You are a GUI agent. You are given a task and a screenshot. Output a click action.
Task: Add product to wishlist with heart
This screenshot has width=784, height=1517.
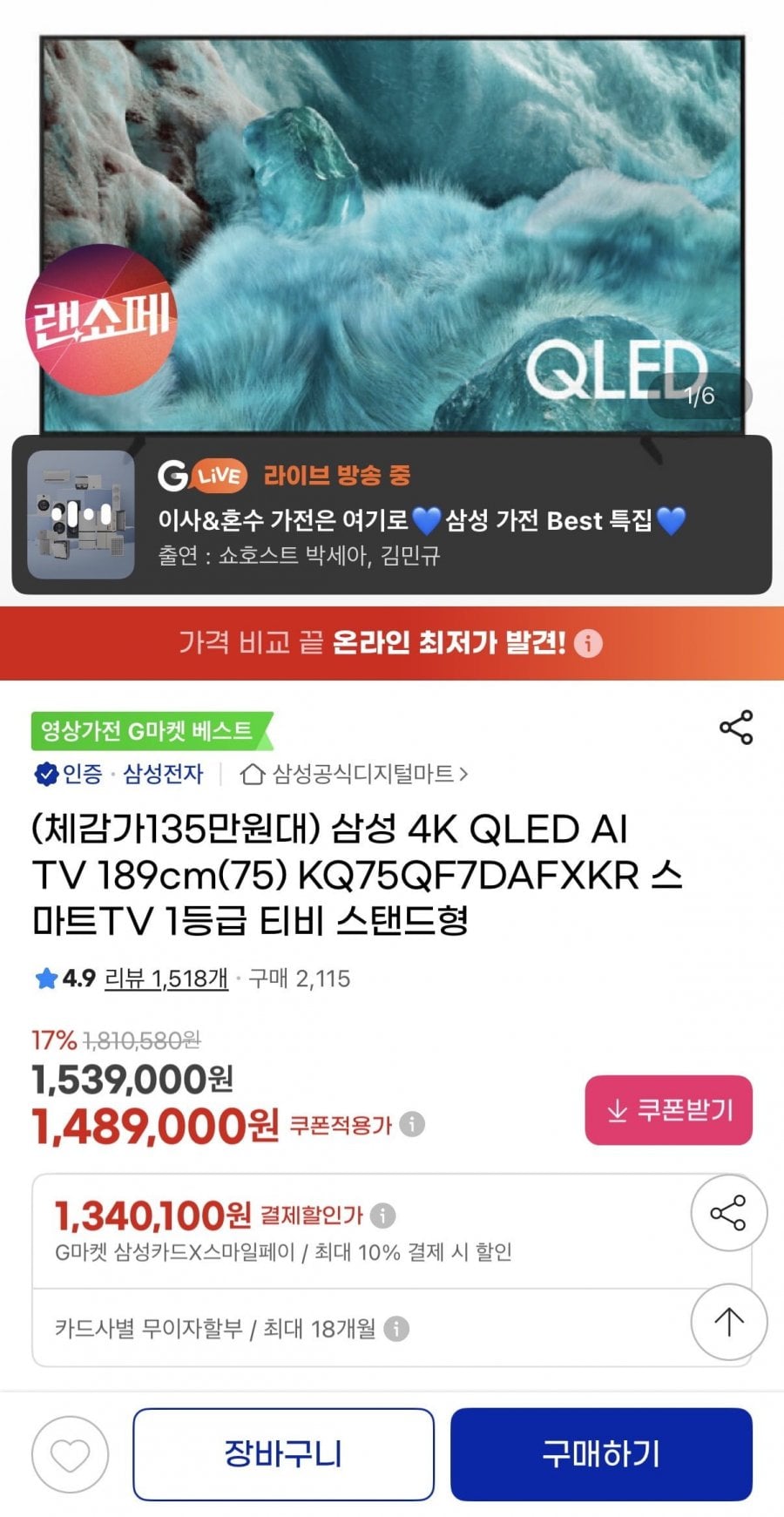[70, 1454]
